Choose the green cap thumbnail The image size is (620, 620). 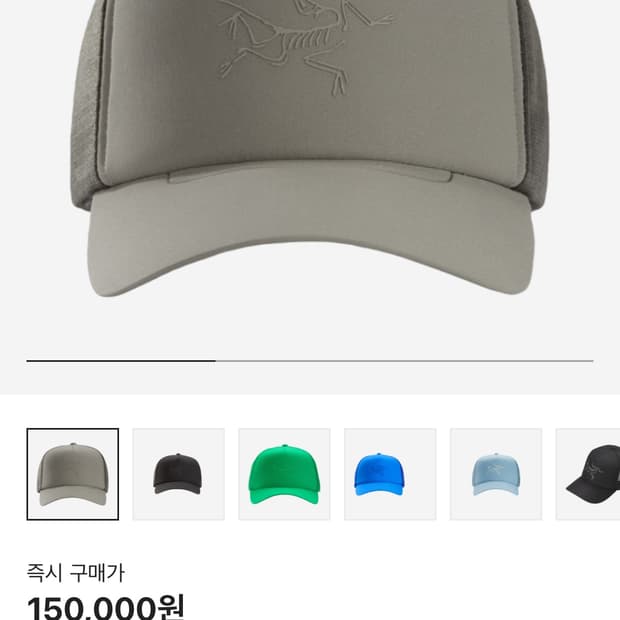284,474
